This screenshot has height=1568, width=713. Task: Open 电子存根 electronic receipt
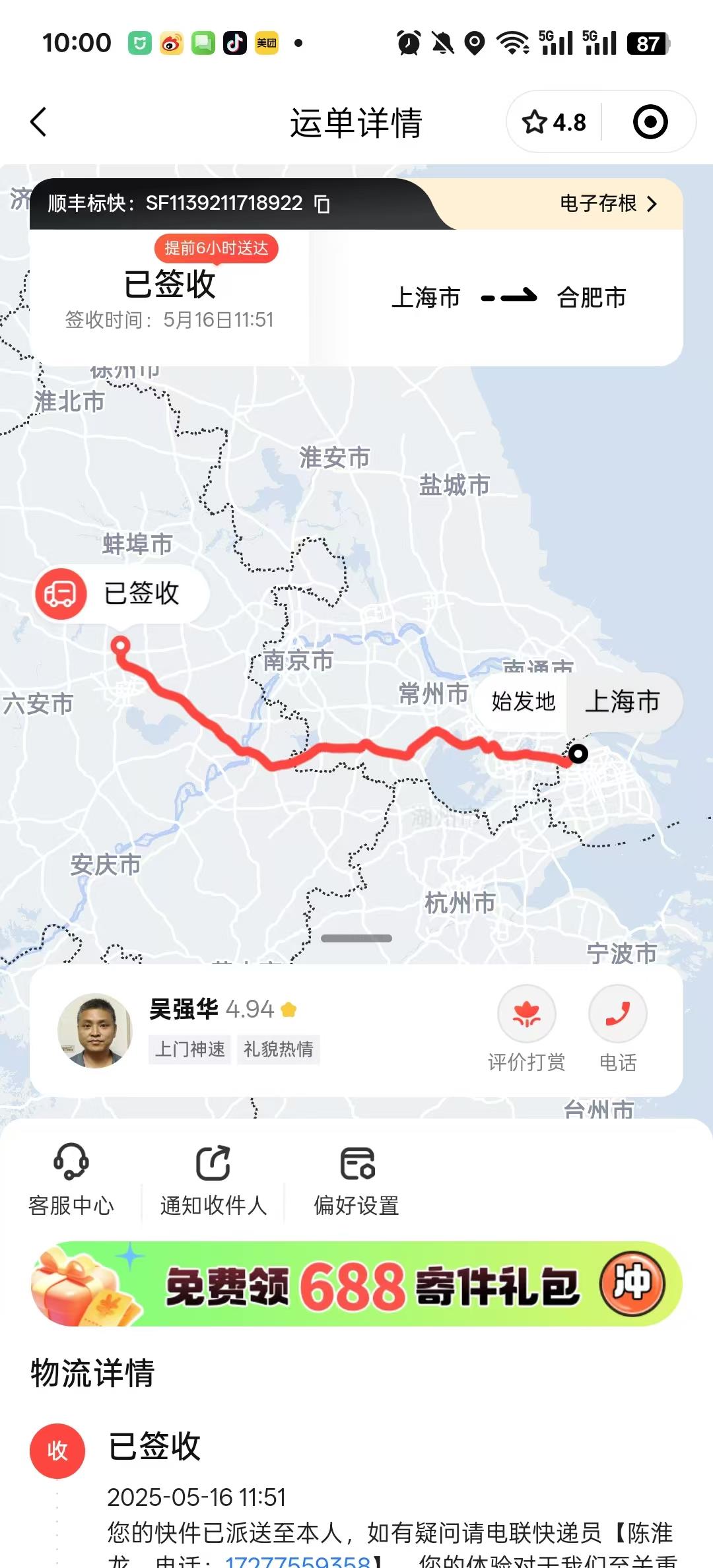click(x=607, y=203)
